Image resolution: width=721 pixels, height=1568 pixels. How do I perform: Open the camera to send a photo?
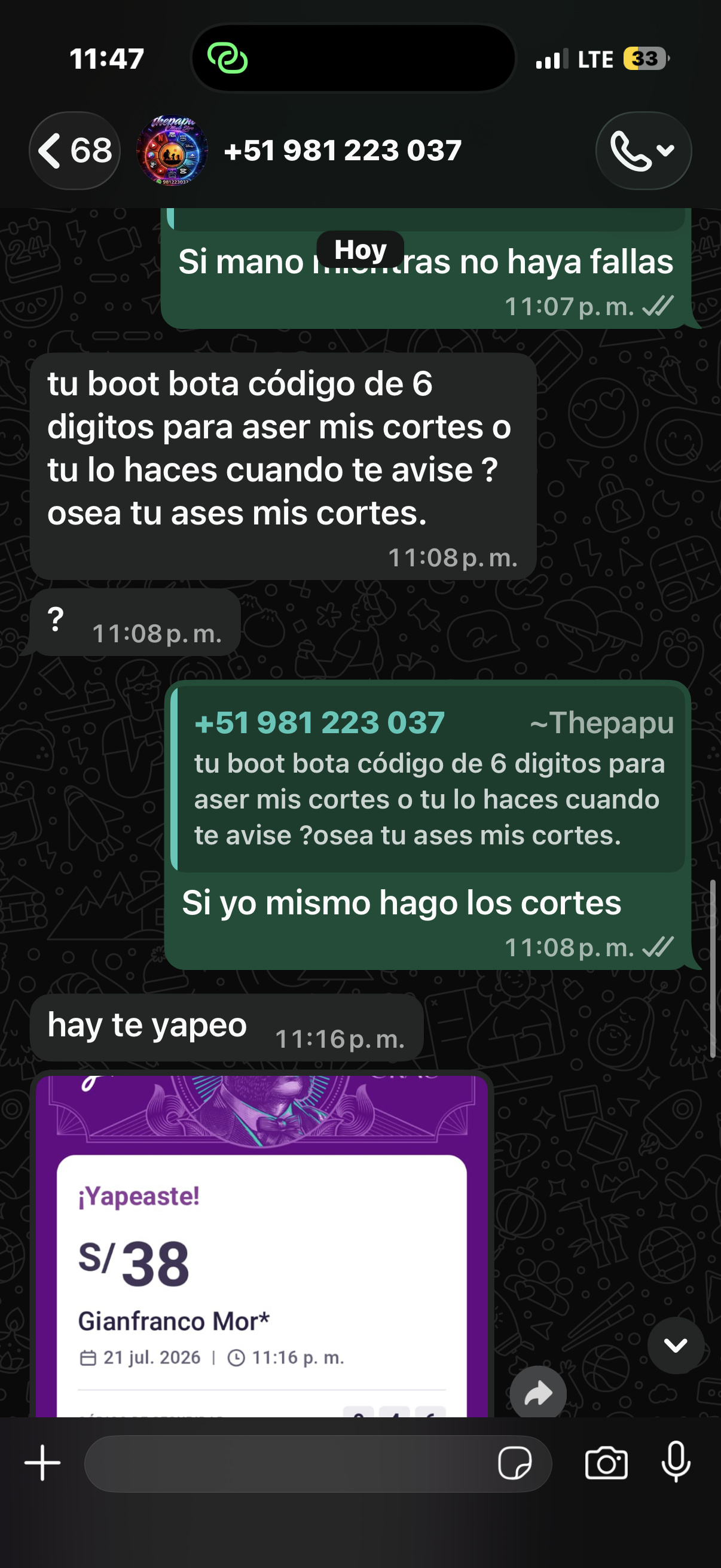pyautogui.click(x=606, y=1463)
